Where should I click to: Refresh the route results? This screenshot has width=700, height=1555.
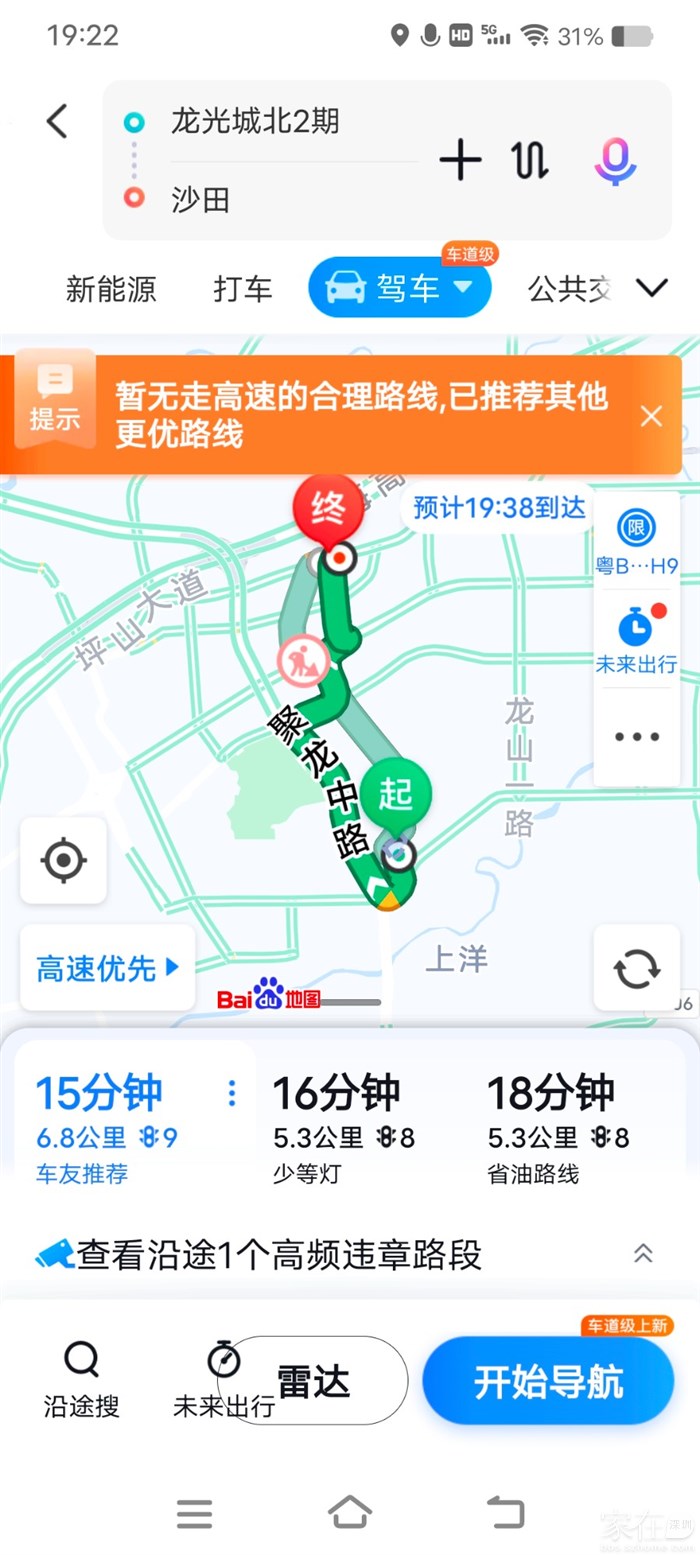point(637,967)
